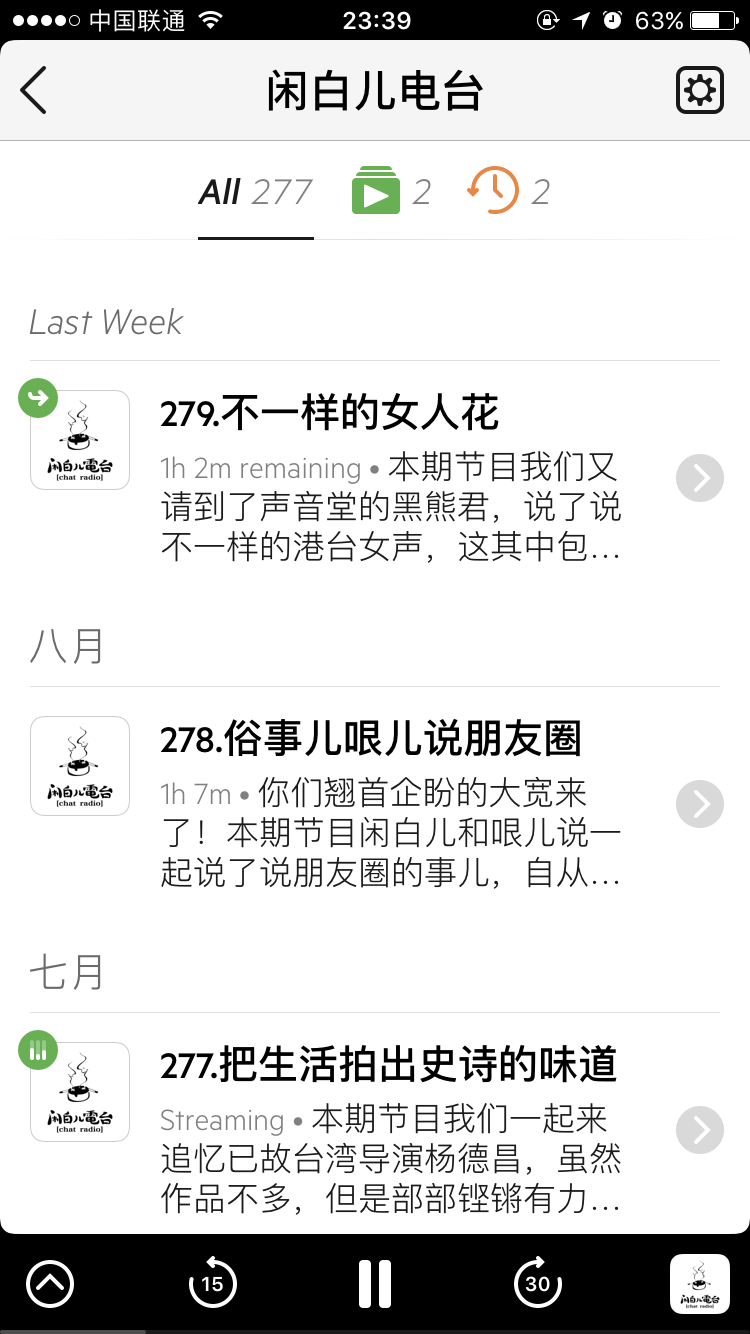This screenshot has height=1334, width=750.
Task: Skip forward 30 seconds
Action: tap(538, 1283)
